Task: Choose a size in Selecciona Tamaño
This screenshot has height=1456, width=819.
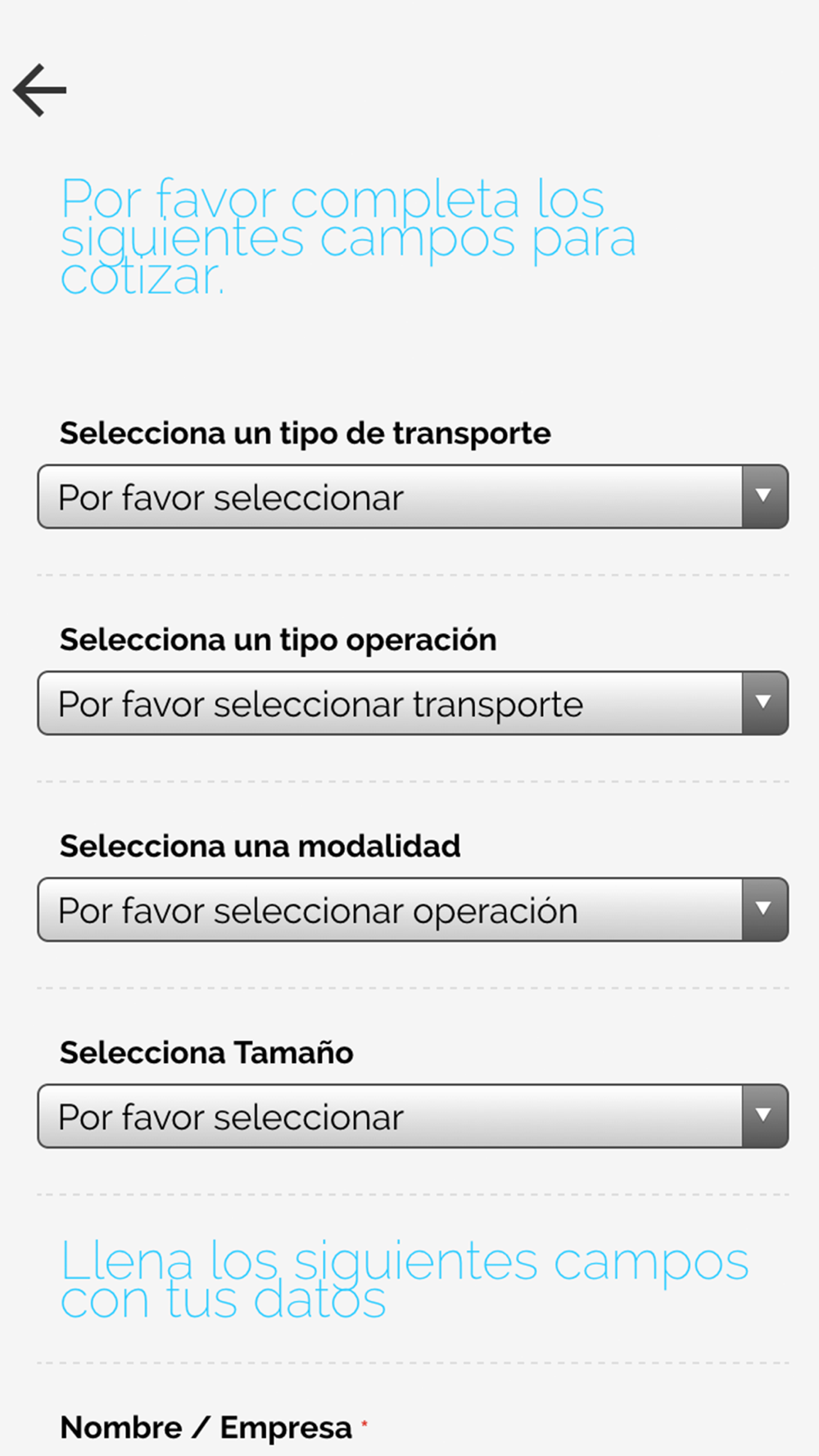Action: point(413,1116)
